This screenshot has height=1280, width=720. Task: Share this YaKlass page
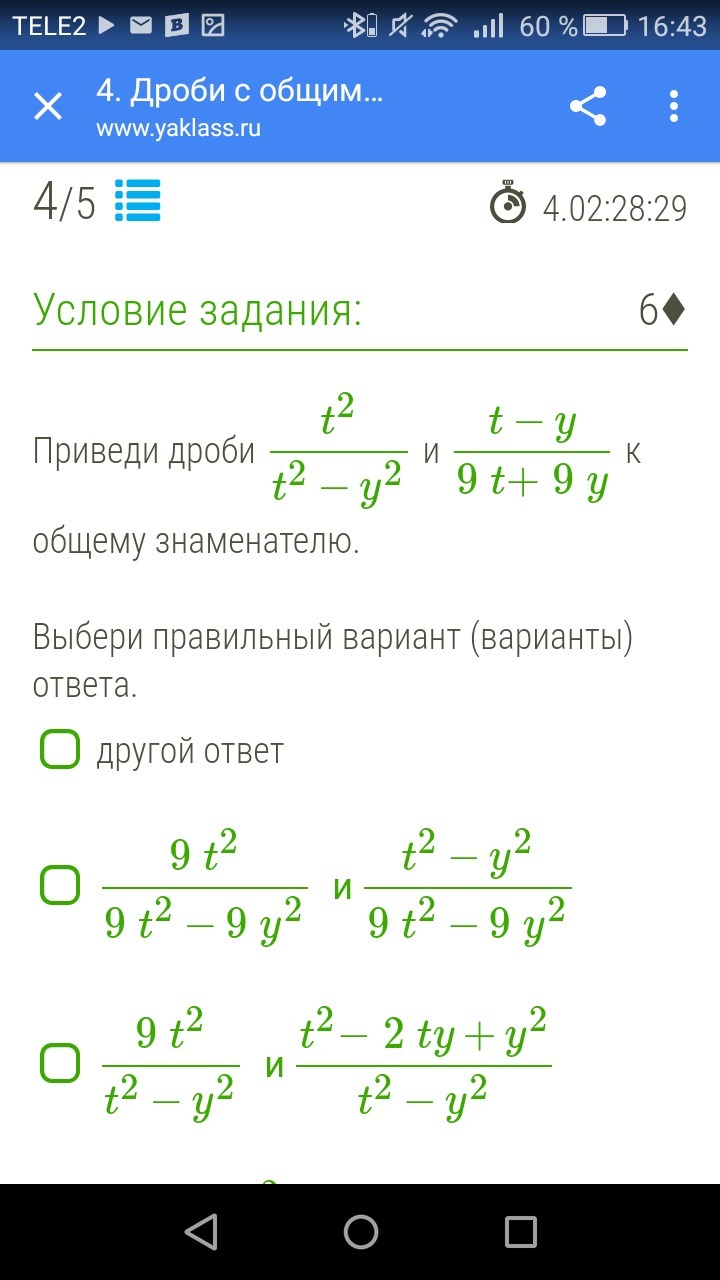[x=588, y=106]
